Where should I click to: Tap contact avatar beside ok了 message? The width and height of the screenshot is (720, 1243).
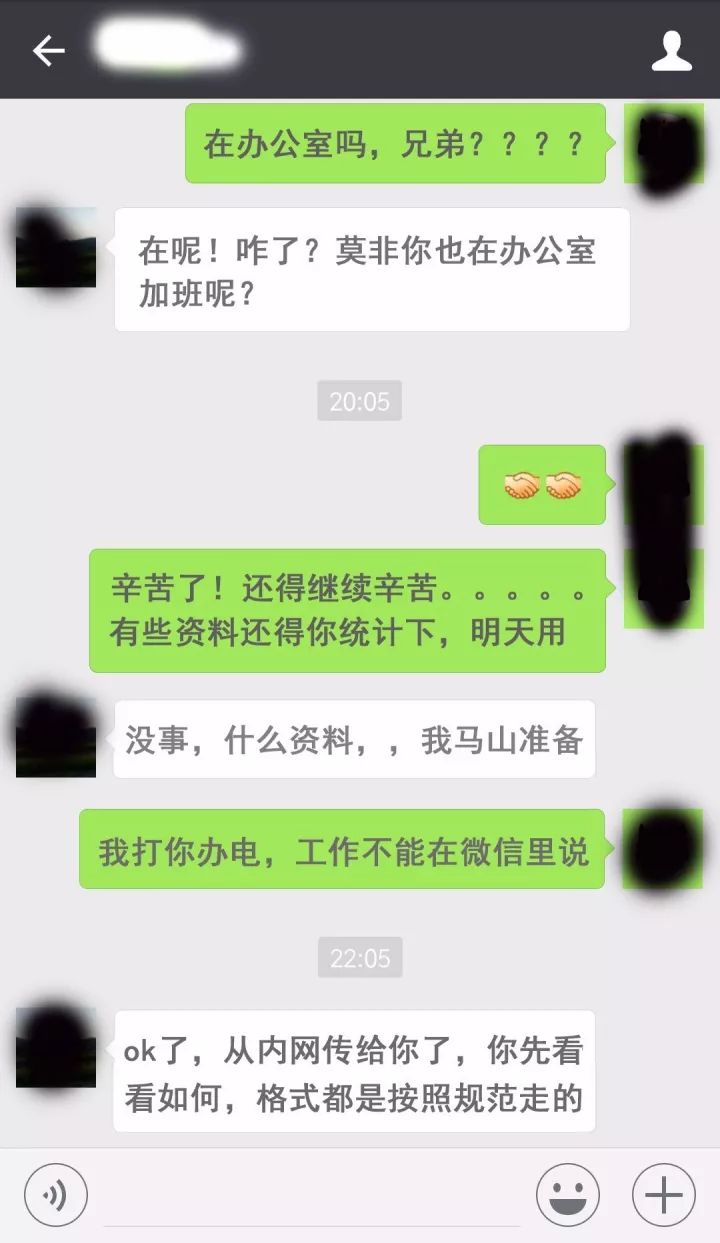pos(56,1048)
